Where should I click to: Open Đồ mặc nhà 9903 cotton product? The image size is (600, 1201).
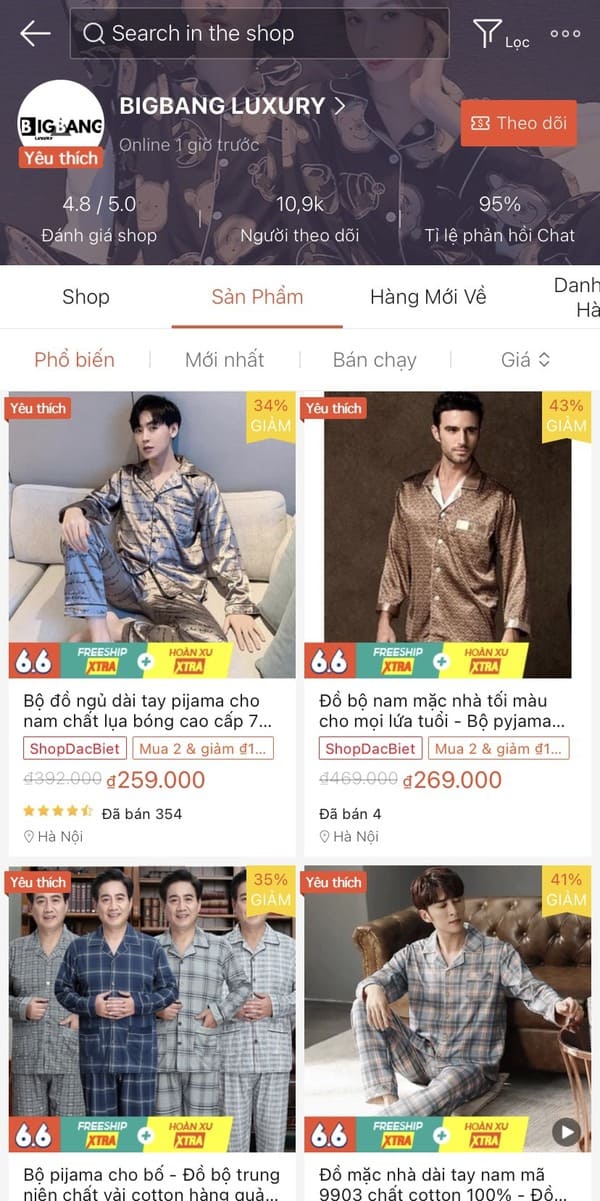tap(448, 1010)
